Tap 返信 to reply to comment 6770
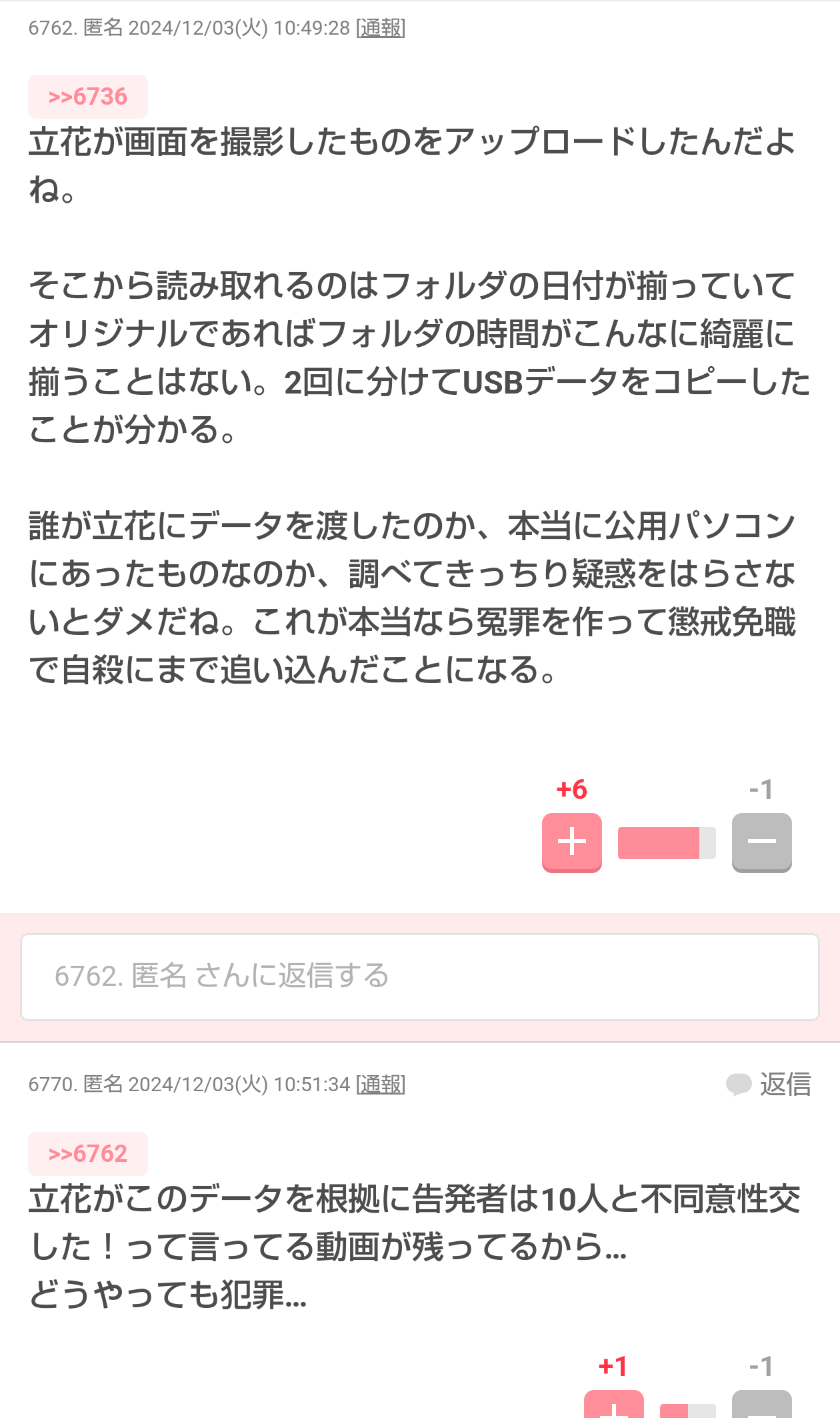The image size is (840, 1418). [x=769, y=1085]
